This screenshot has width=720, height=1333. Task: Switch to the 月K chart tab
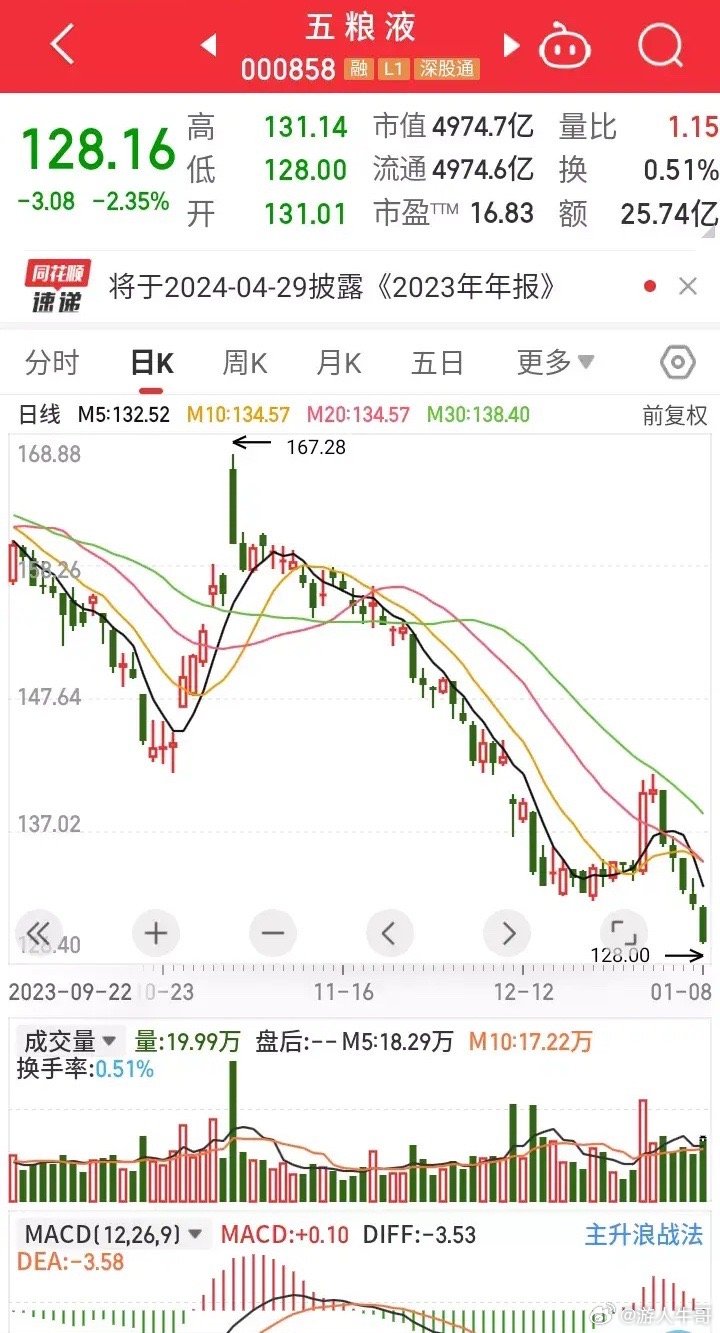tap(338, 363)
